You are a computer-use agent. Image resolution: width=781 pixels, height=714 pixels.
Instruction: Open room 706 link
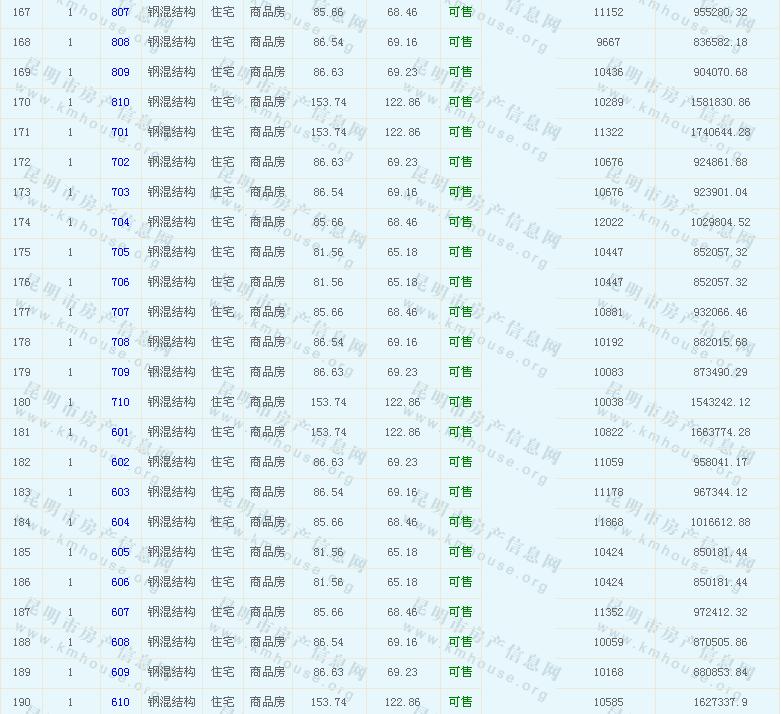point(120,282)
